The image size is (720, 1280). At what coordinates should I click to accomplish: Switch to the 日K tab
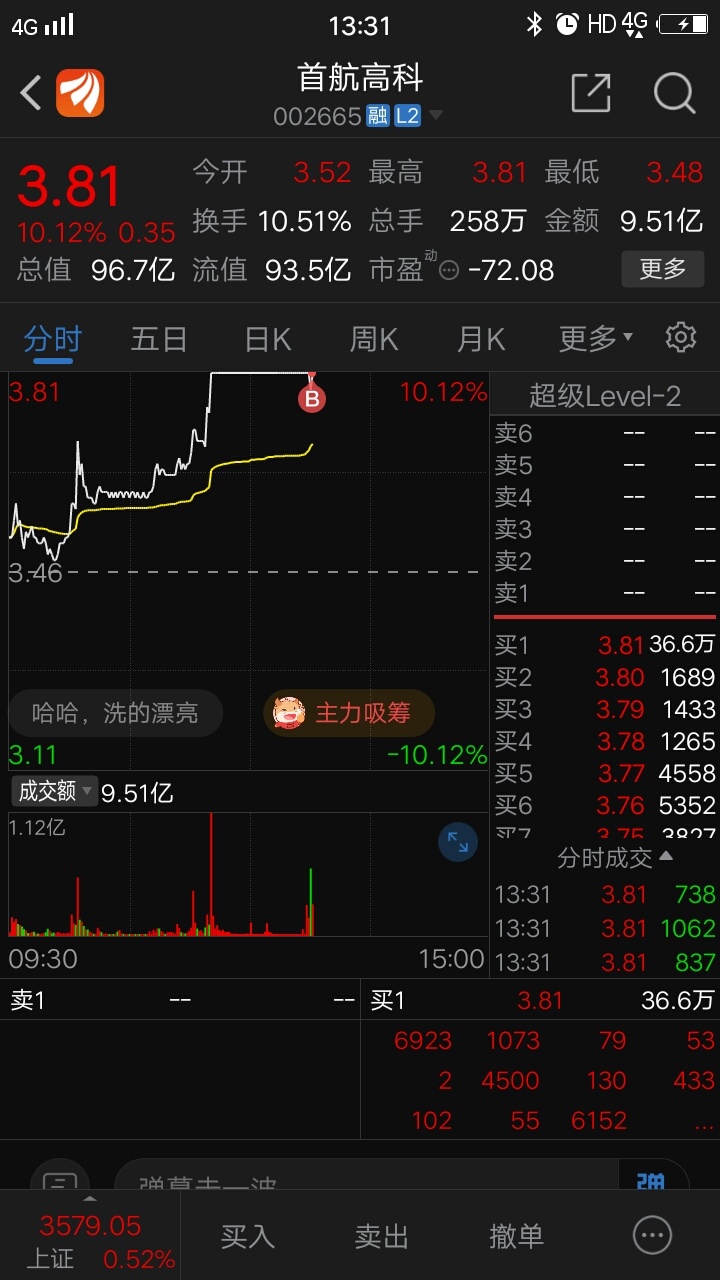[x=267, y=339]
